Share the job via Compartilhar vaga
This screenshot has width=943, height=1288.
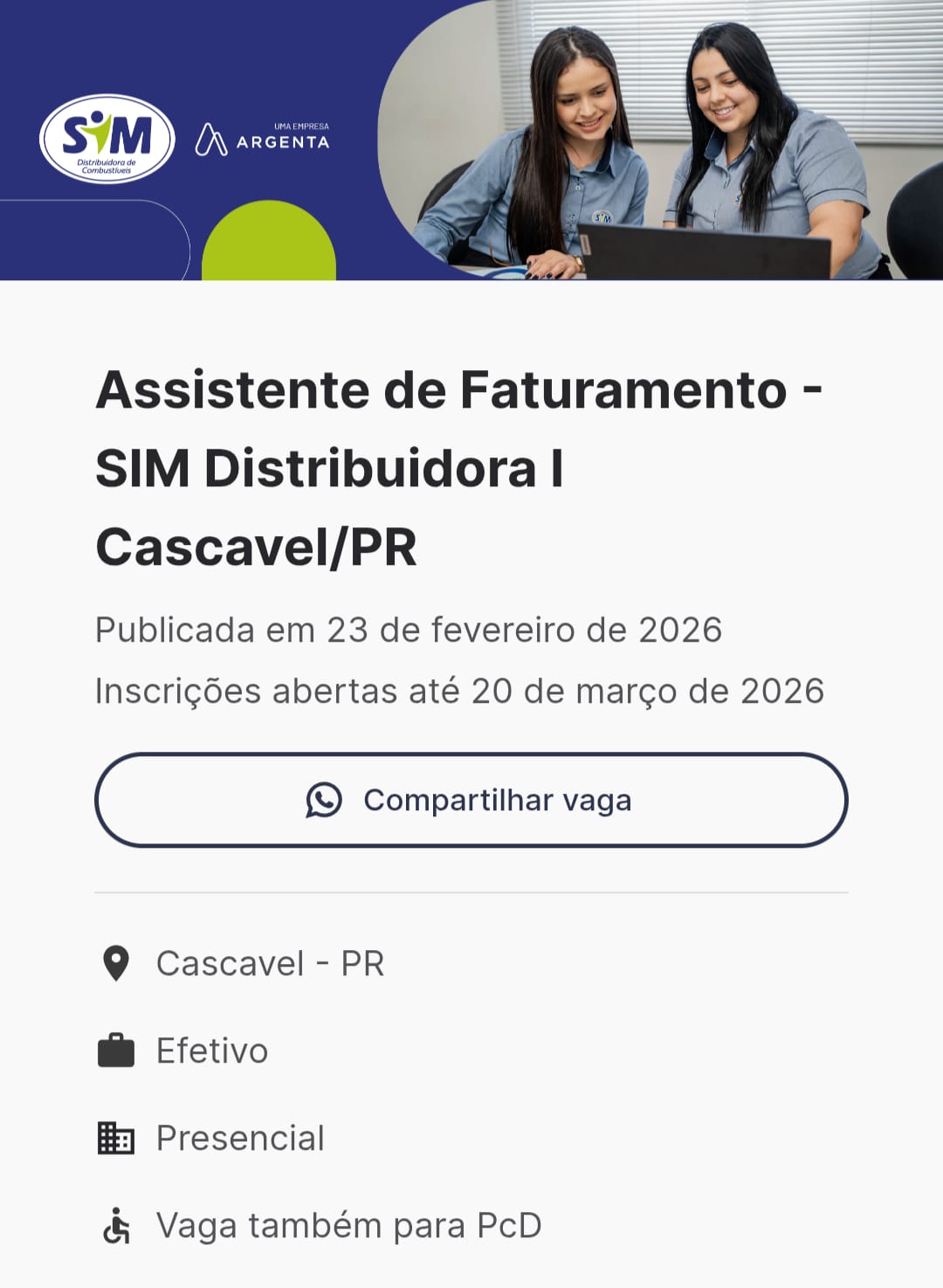[x=471, y=800]
